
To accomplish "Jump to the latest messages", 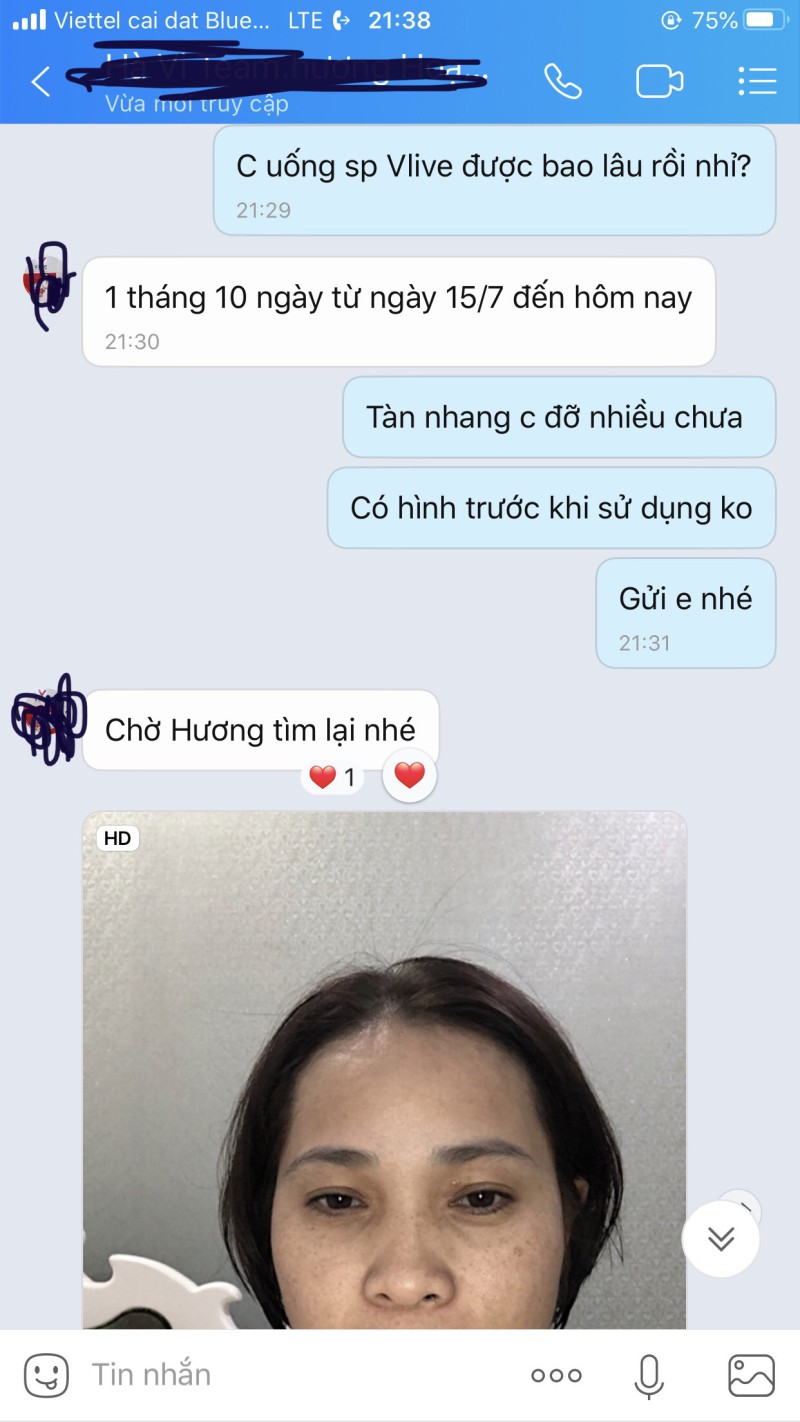I will 720,1239.
